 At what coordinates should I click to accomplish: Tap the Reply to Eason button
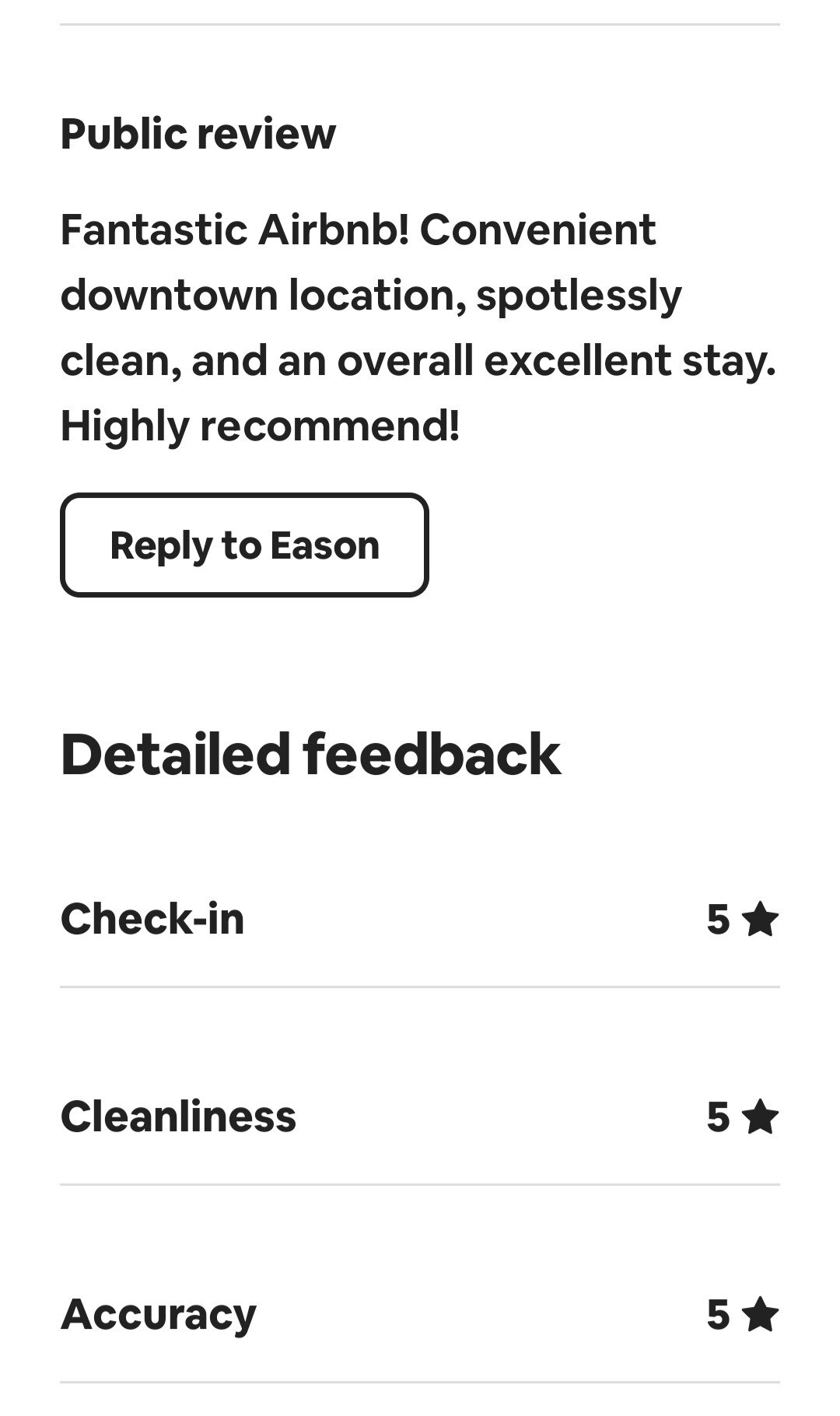click(244, 545)
